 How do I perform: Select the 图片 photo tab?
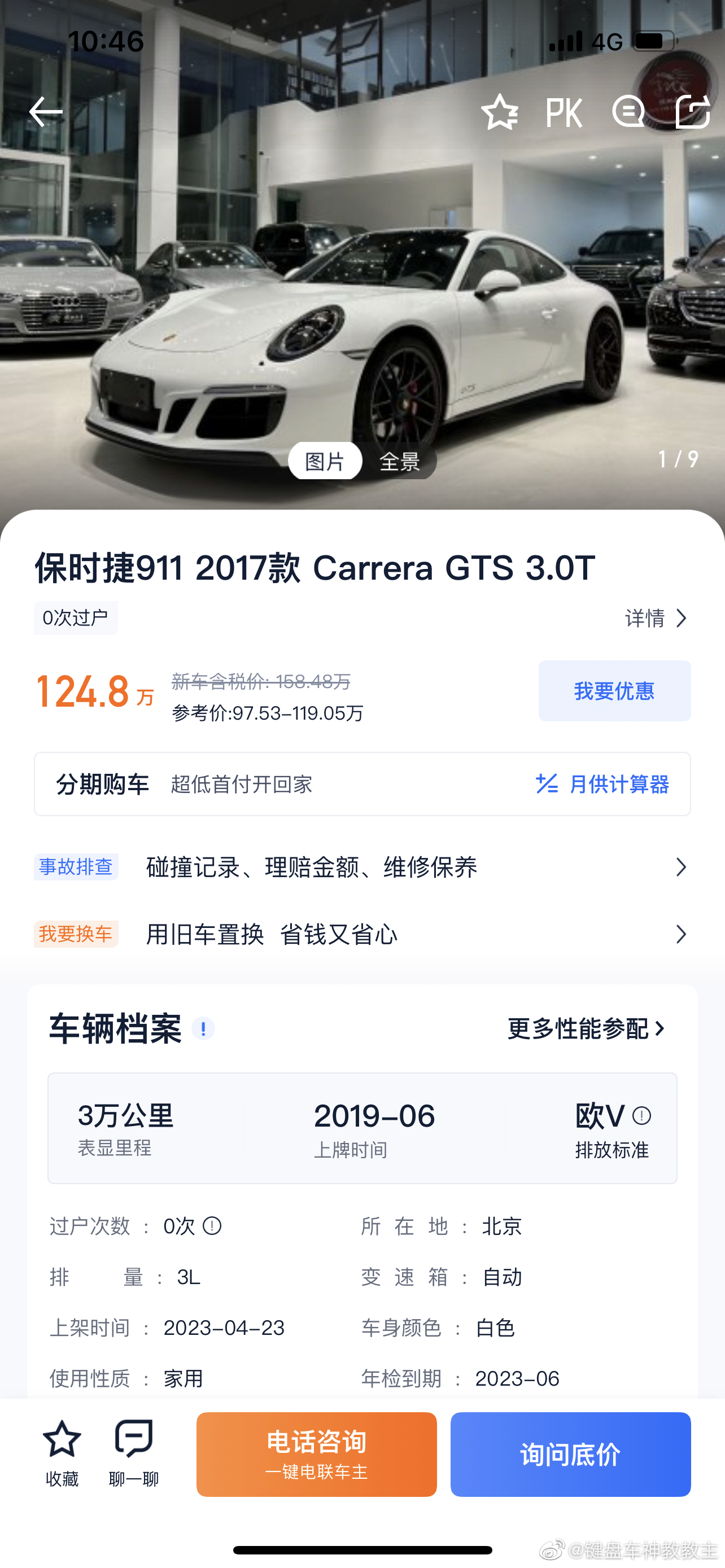(x=325, y=461)
